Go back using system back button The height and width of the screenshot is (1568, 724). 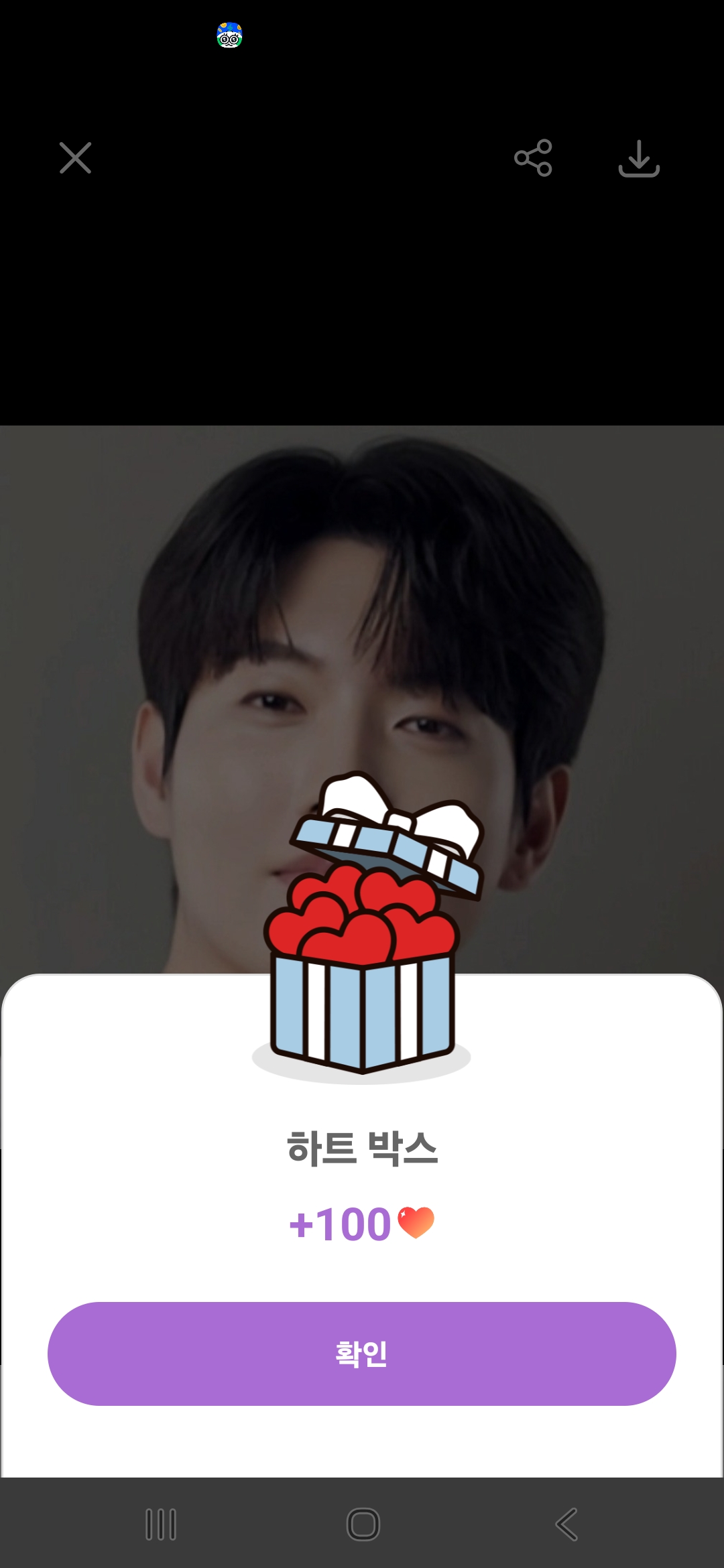click(x=566, y=1524)
